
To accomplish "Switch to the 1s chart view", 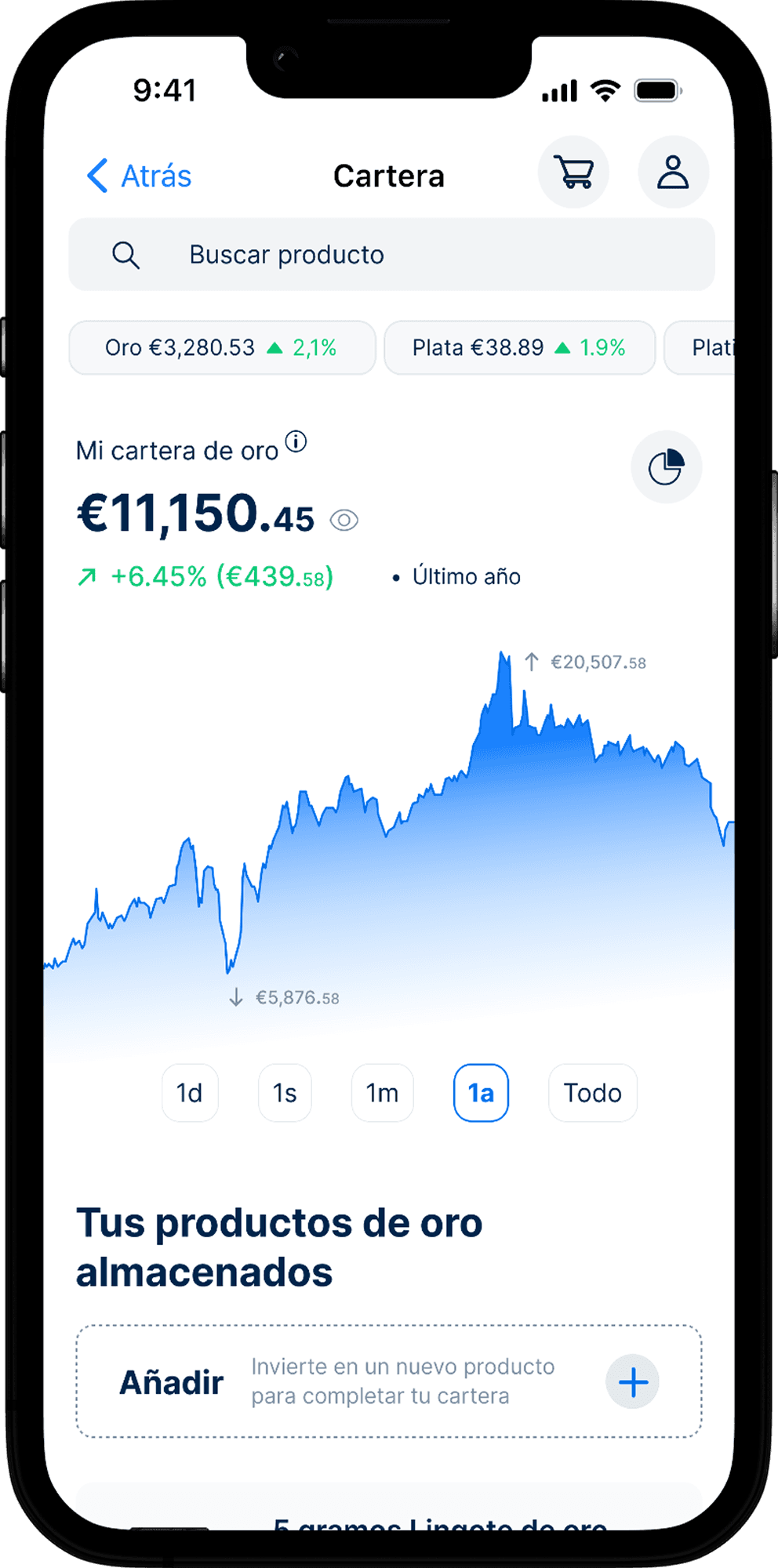I will pos(284,1093).
